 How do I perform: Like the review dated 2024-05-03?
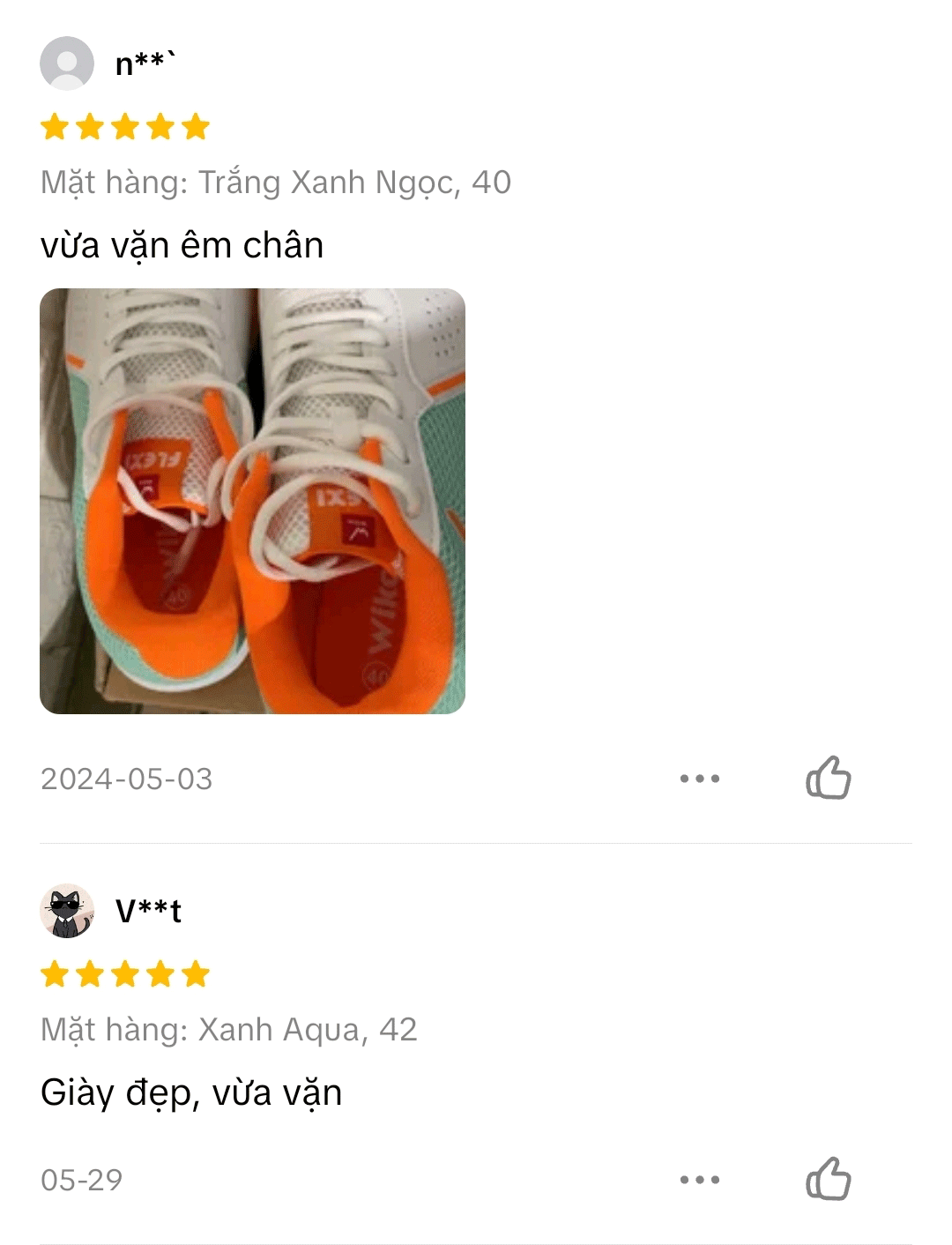pyautogui.click(x=828, y=778)
